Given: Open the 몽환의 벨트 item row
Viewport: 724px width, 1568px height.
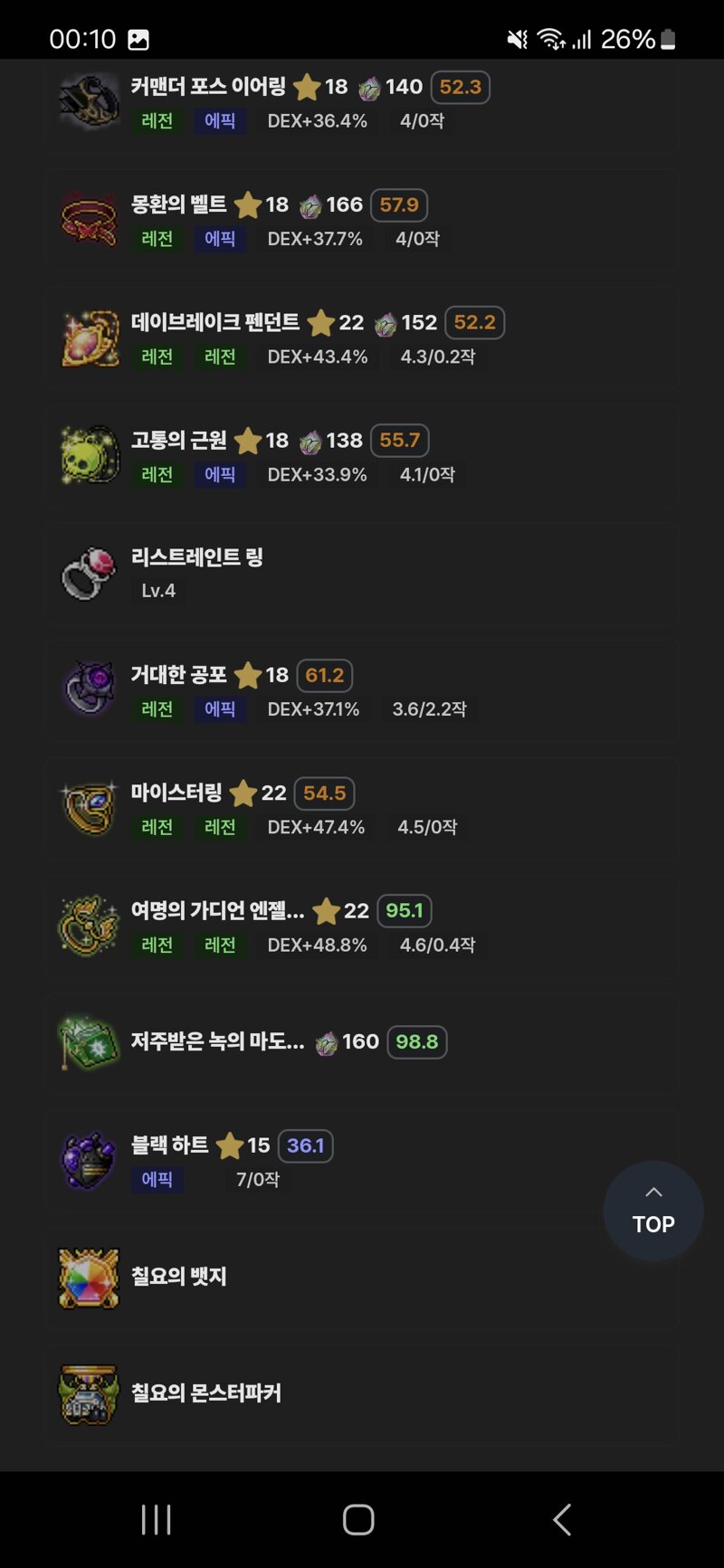Looking at the screenshot, I should pyautogui.click(x=362, y=221).
